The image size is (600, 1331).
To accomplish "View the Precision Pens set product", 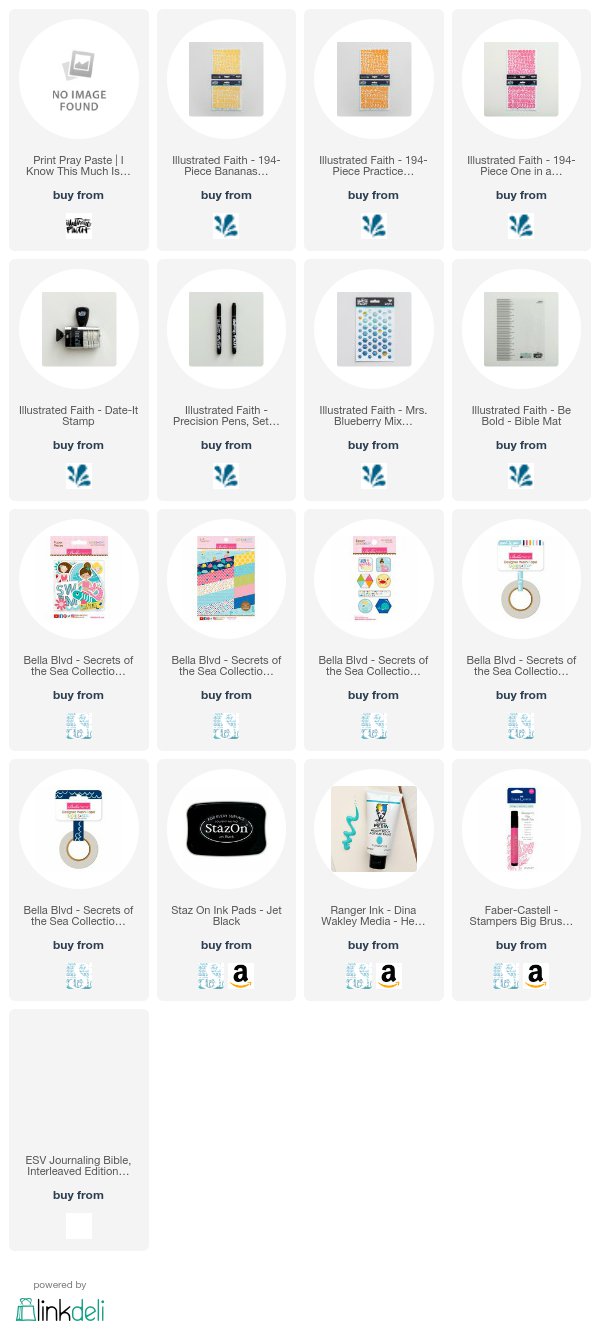I will (226, 329).
